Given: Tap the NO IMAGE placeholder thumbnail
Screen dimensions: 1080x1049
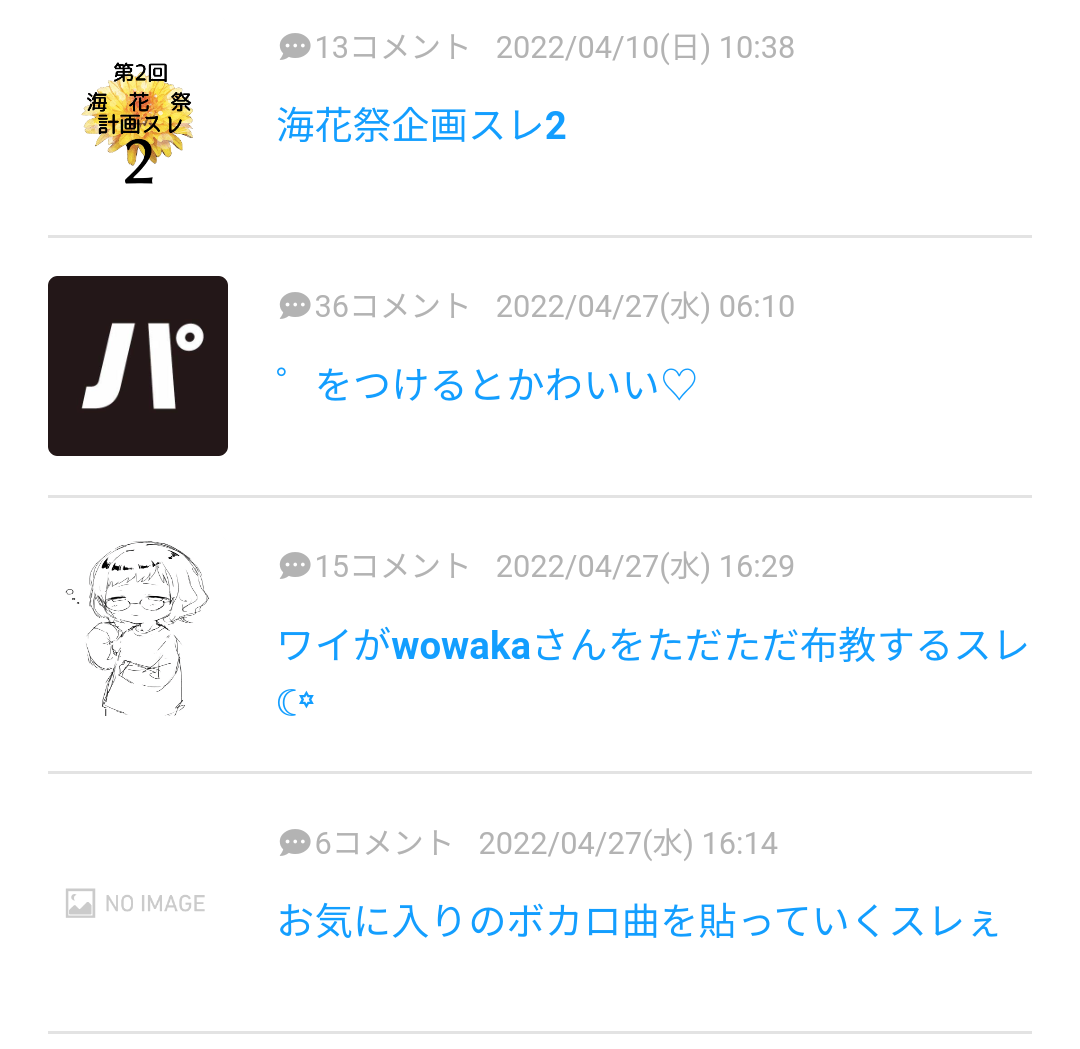Looking at the screenshot, I should (x=136, y=904).
